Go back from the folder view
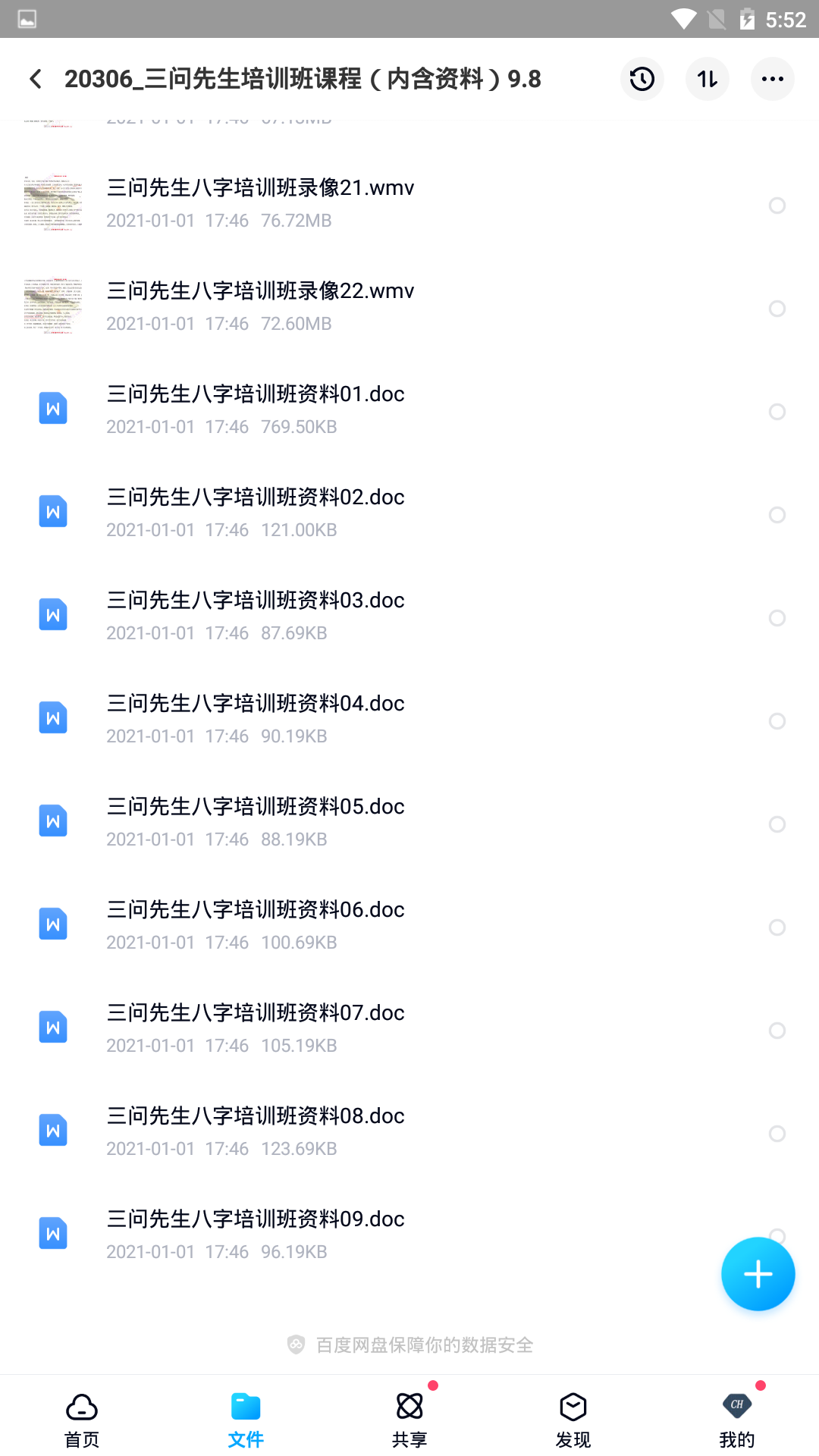Viewport: 819px width, 1456px height. pyautogui.click(x=36, y=79)
